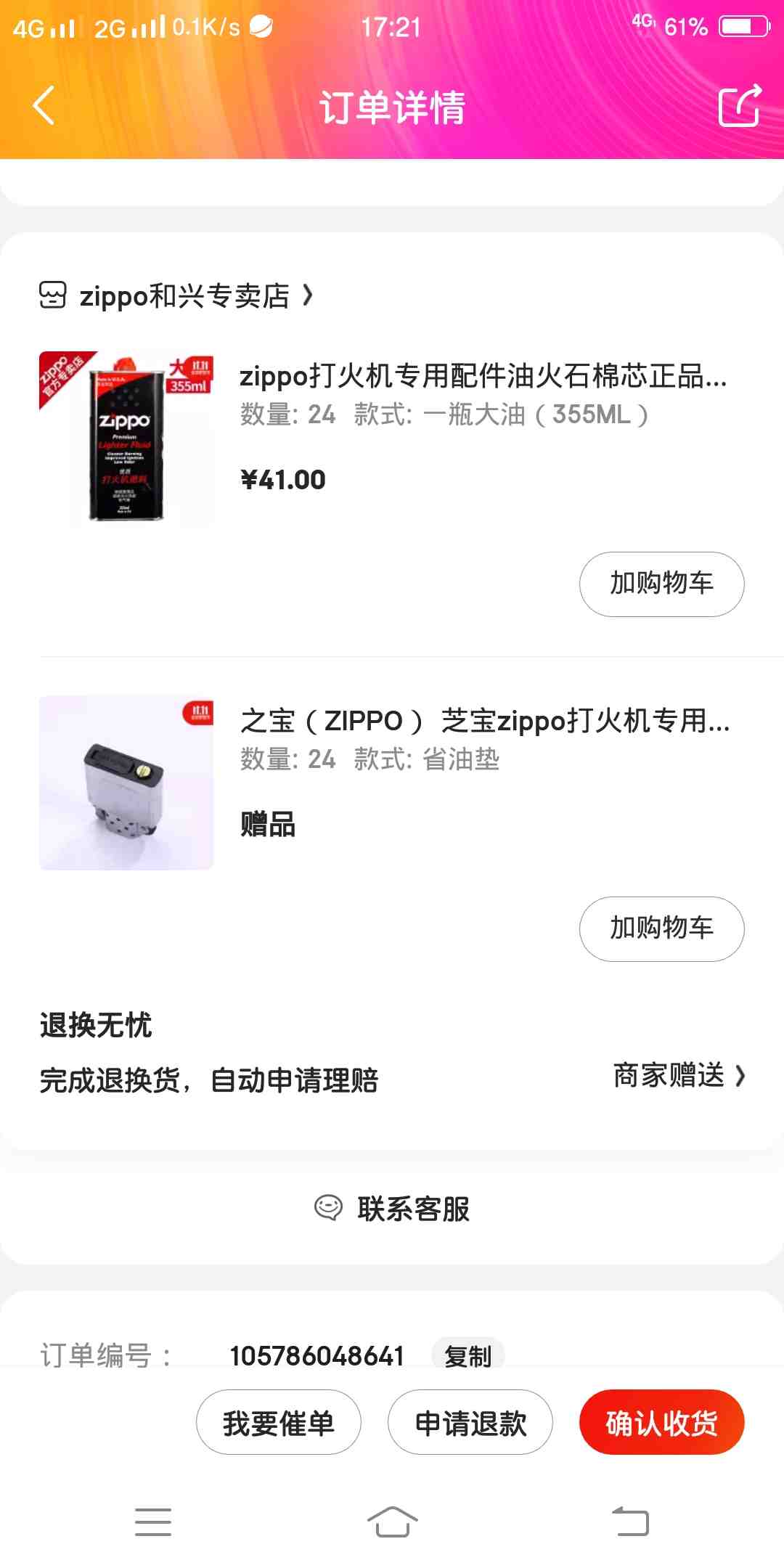This screenshot has width=784, height=1568.
Task: Contact customer service via 联系客服
Action: [x=392, y=1209]
